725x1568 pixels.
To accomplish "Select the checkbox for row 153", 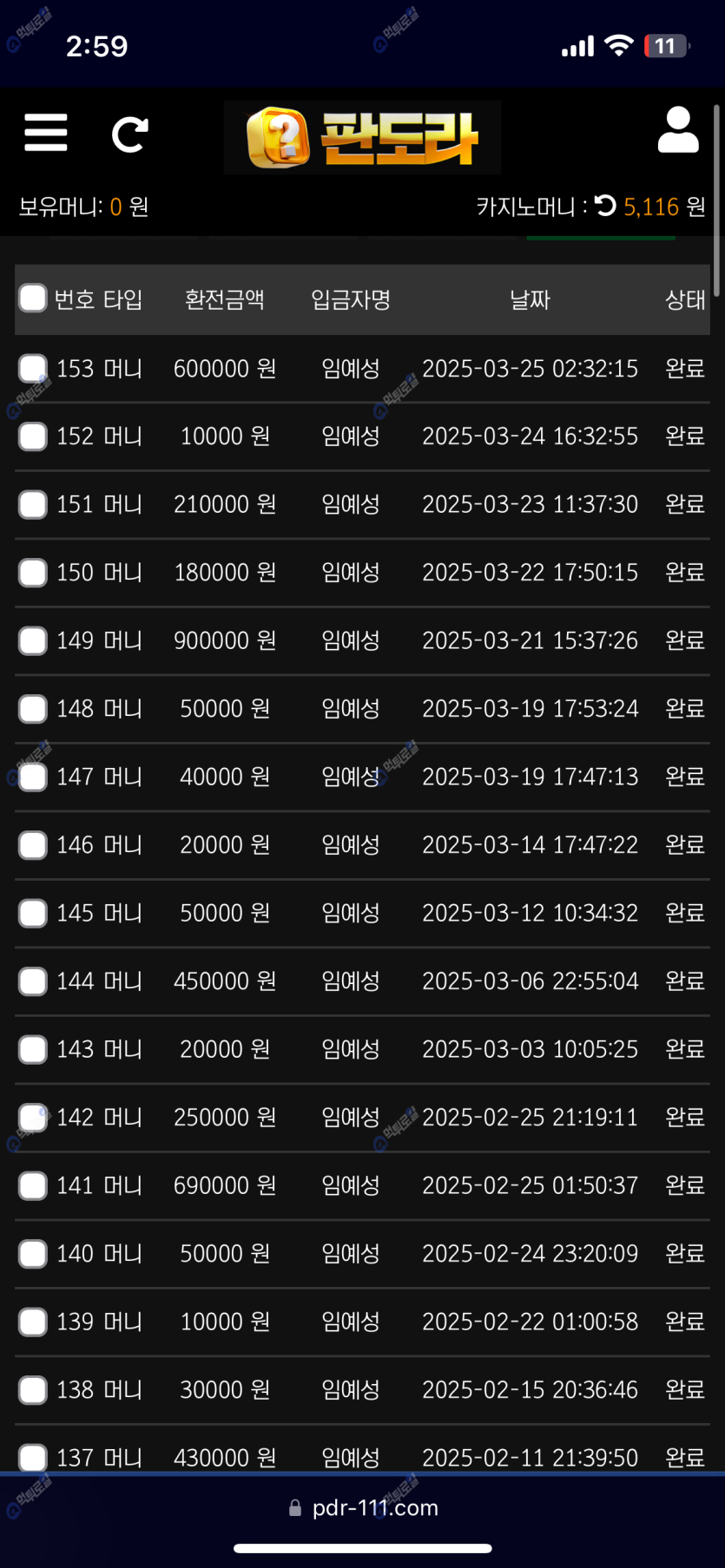I will (x=33, y=368).
